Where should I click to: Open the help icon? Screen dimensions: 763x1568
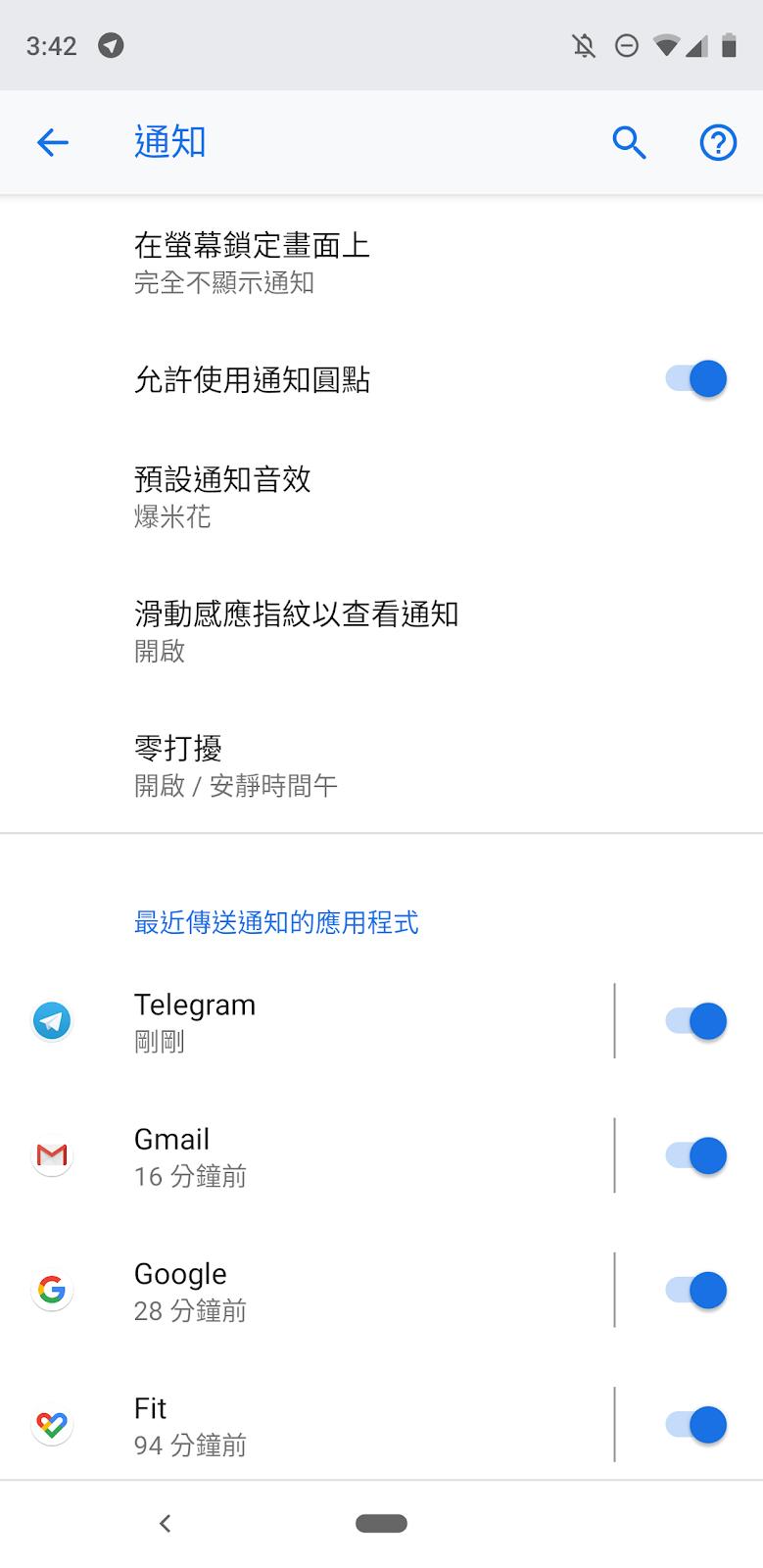click(717, 143)
